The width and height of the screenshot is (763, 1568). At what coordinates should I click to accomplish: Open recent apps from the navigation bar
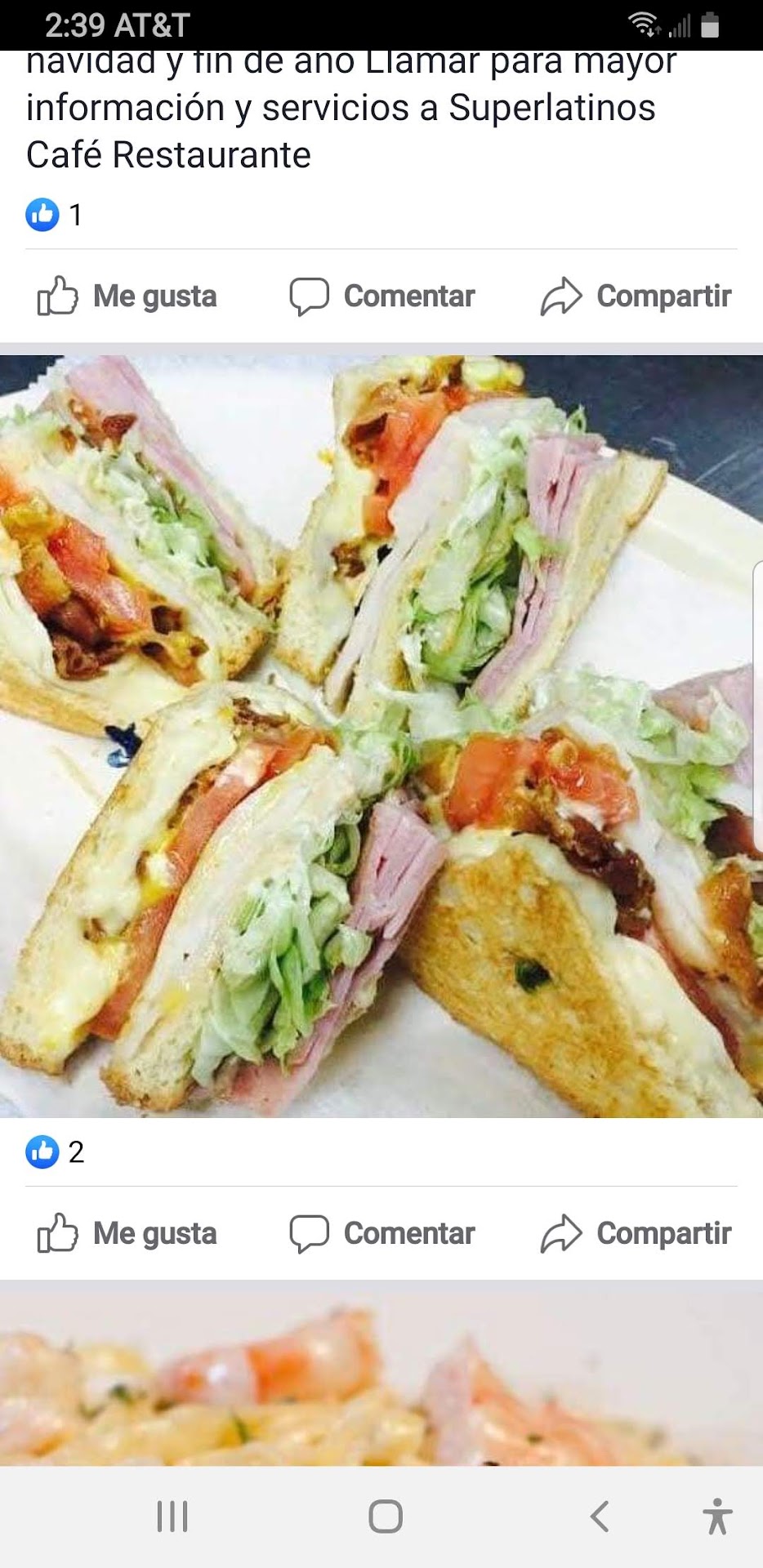(x=172, y=1517)
